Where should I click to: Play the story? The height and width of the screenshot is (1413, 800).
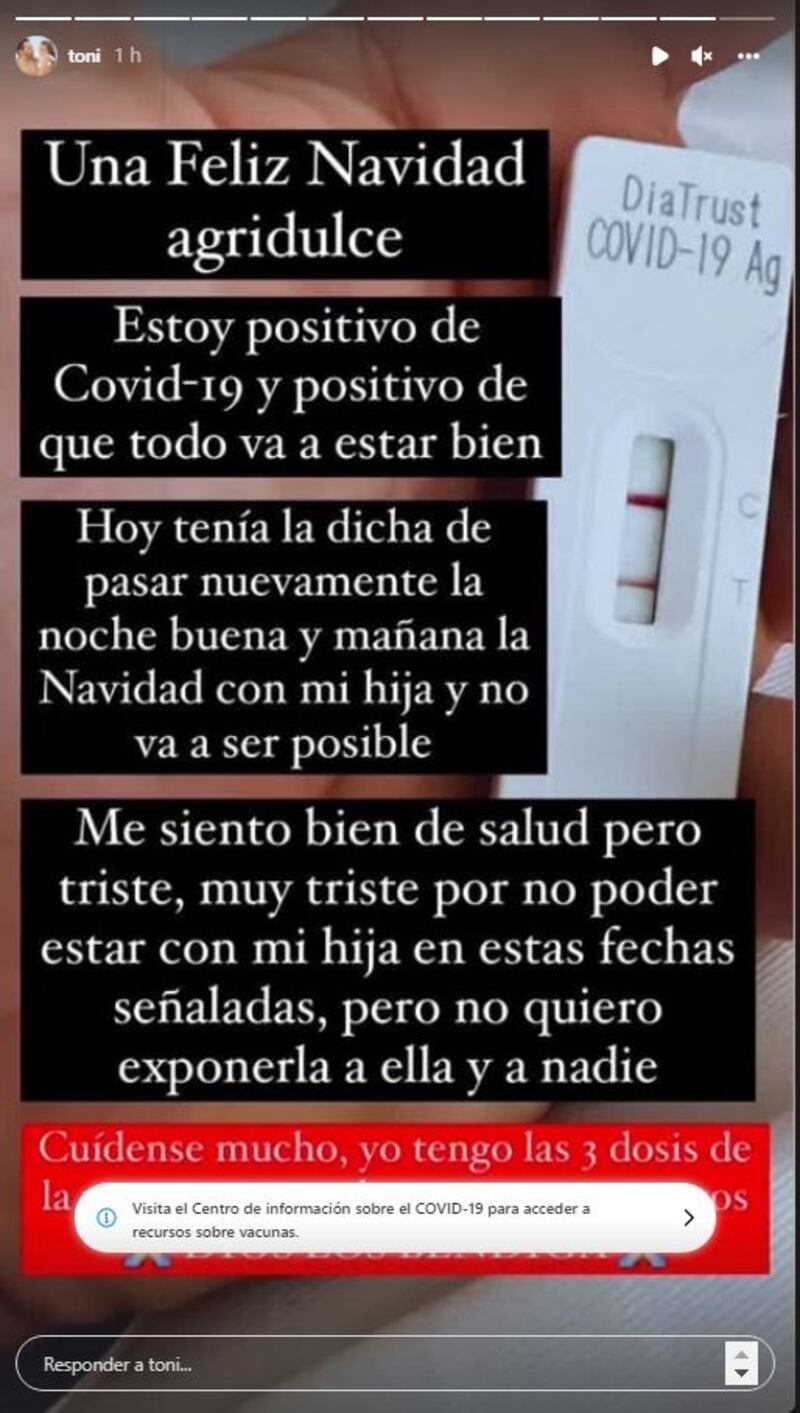coord(660,56)
